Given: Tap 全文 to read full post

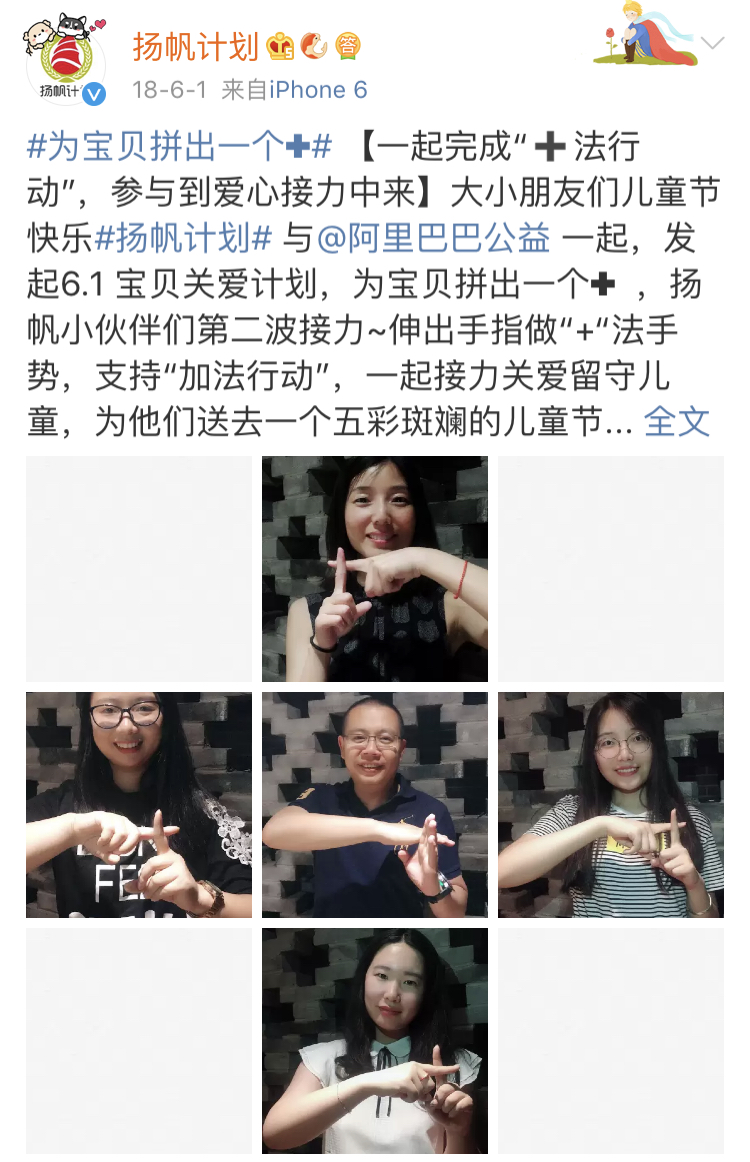Looking at the screenshot, I should [676, 421].
